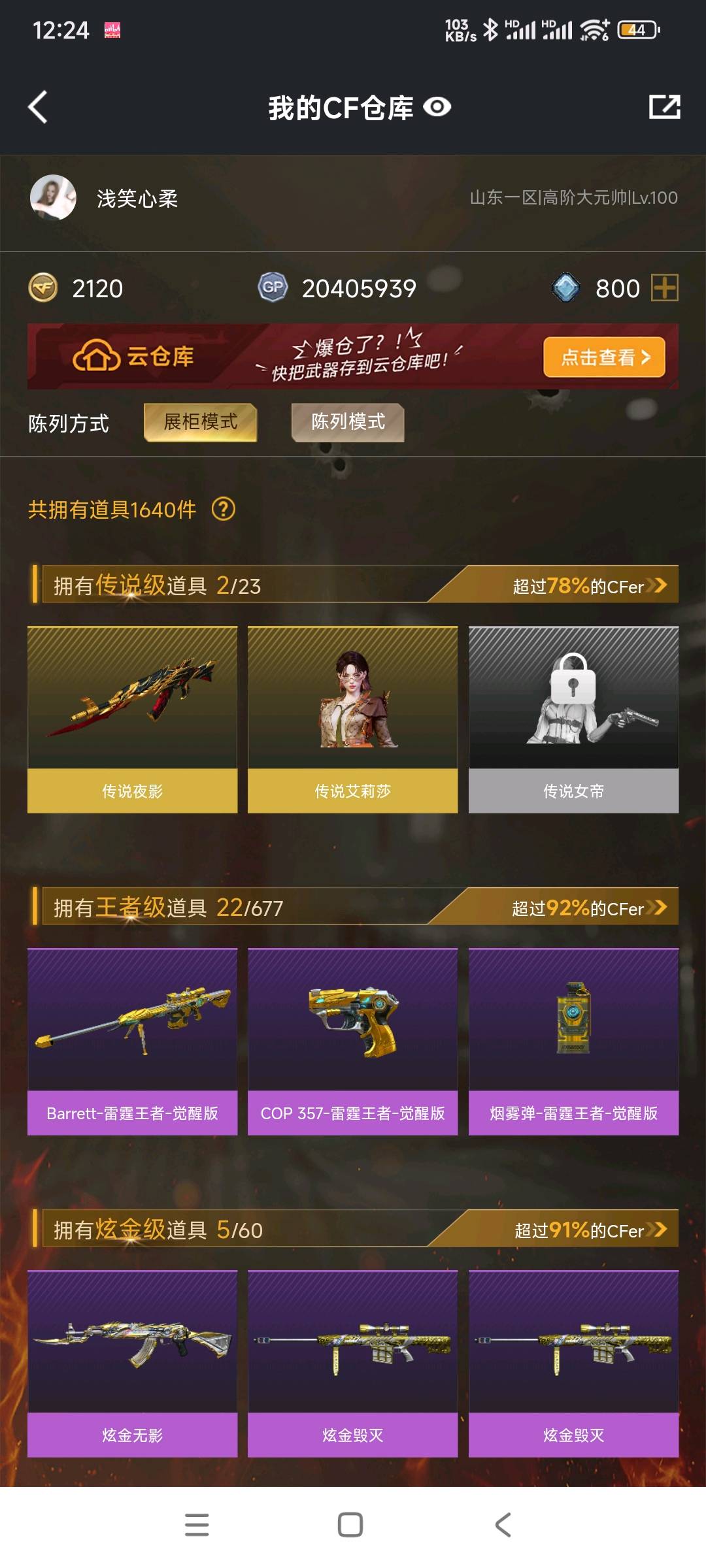Go back using the top-left arrow

coord(38,107)
